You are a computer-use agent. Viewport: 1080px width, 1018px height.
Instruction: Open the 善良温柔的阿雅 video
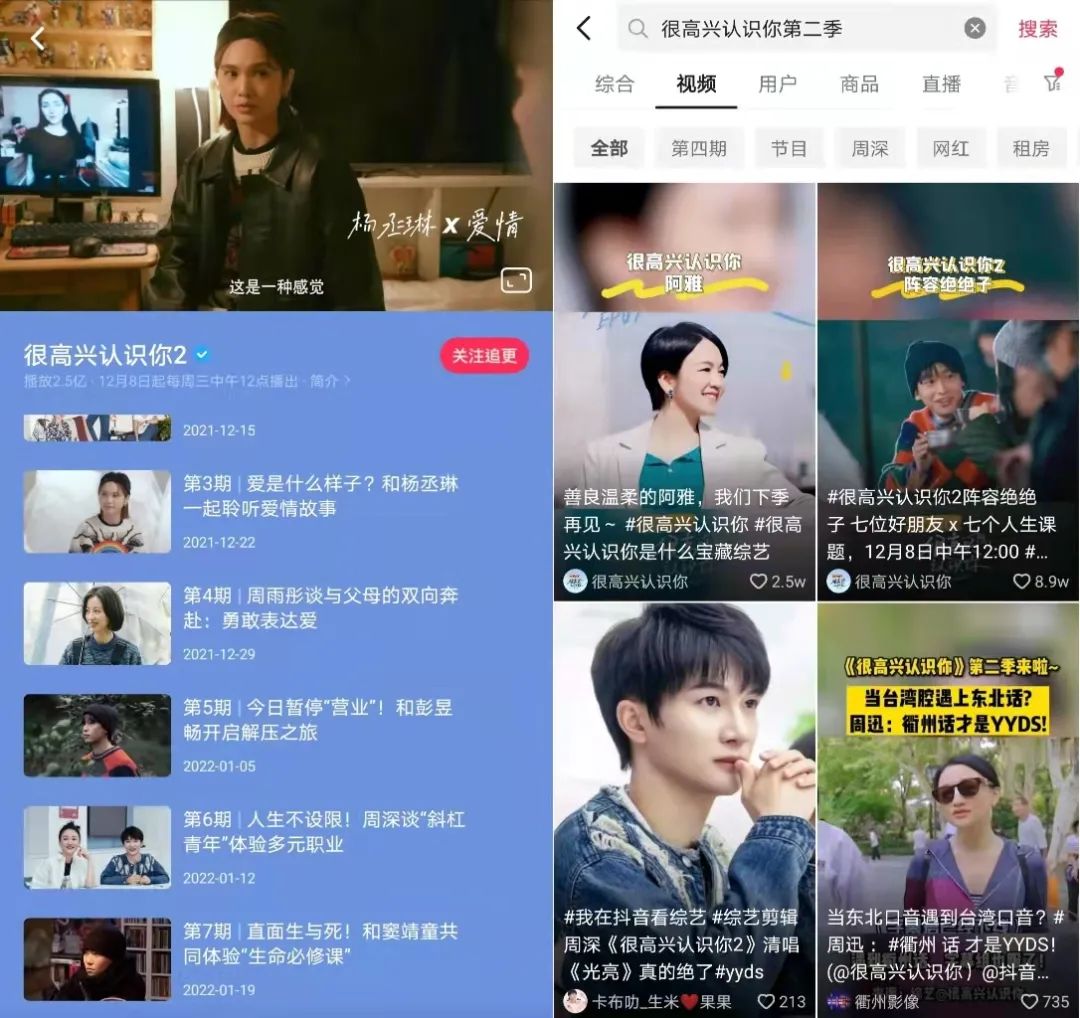click(x=685, y=390)
